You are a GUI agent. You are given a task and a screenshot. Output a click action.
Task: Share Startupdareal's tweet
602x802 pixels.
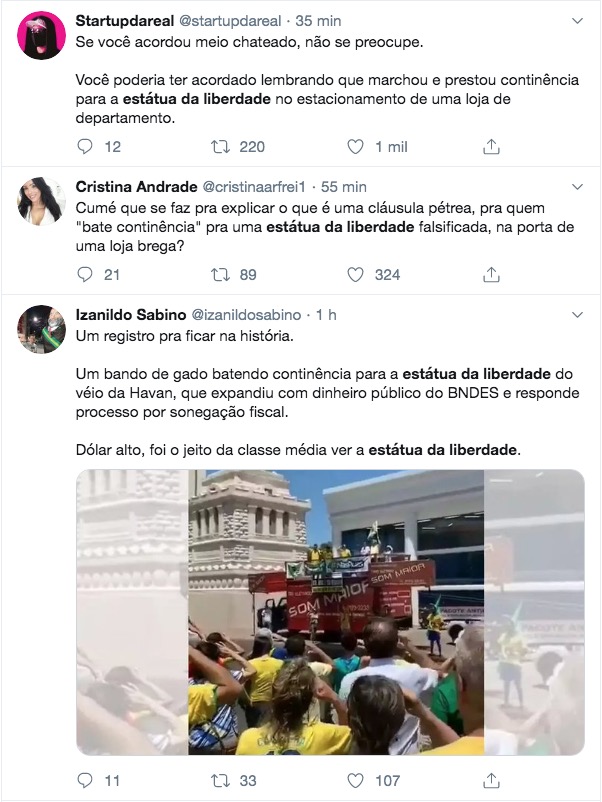tap(491, 147)
